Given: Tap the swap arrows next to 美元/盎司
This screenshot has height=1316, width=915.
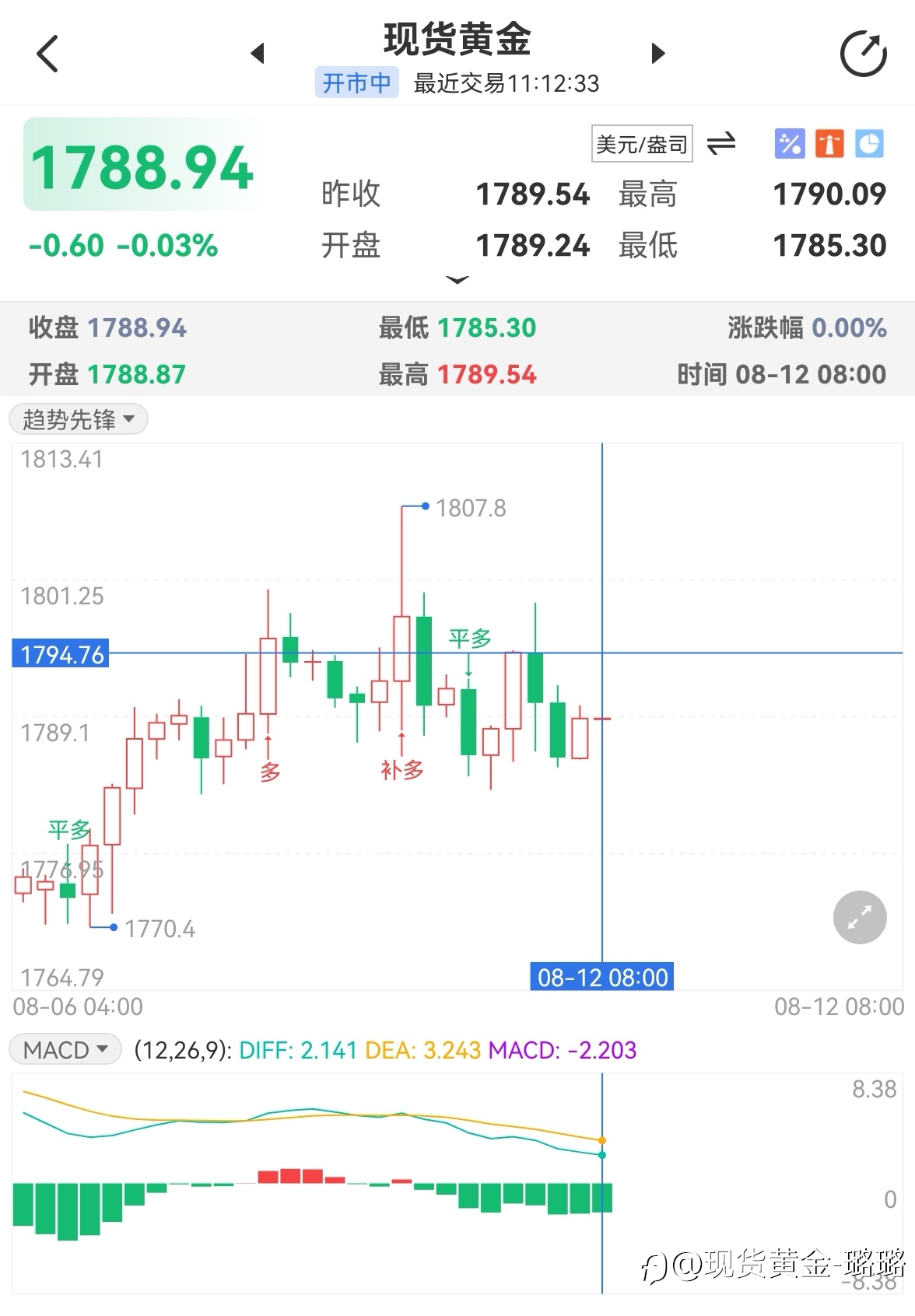Looking at the screenshot, I should [721, 144].
